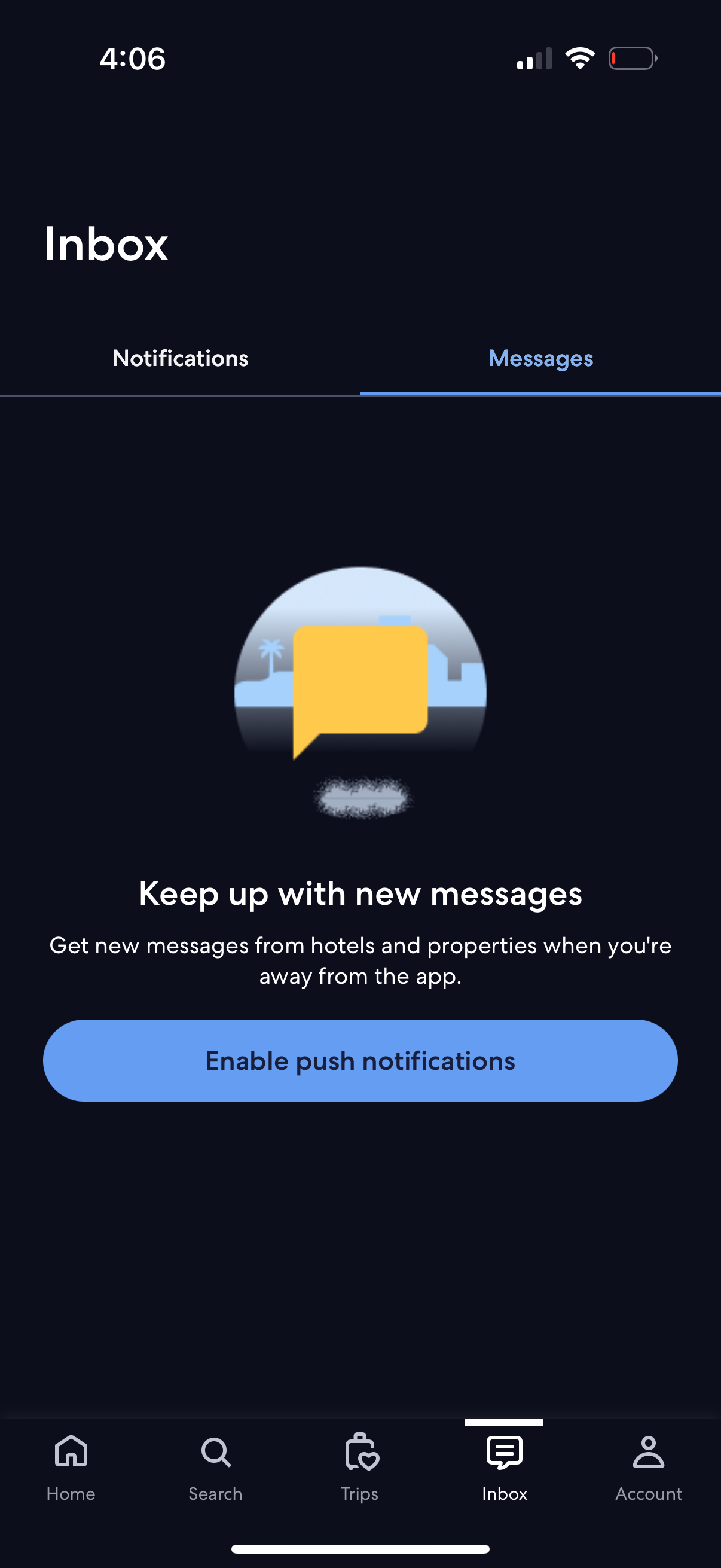Open the Account tab
The image size is (721, 1568).
click(649, 1468)
